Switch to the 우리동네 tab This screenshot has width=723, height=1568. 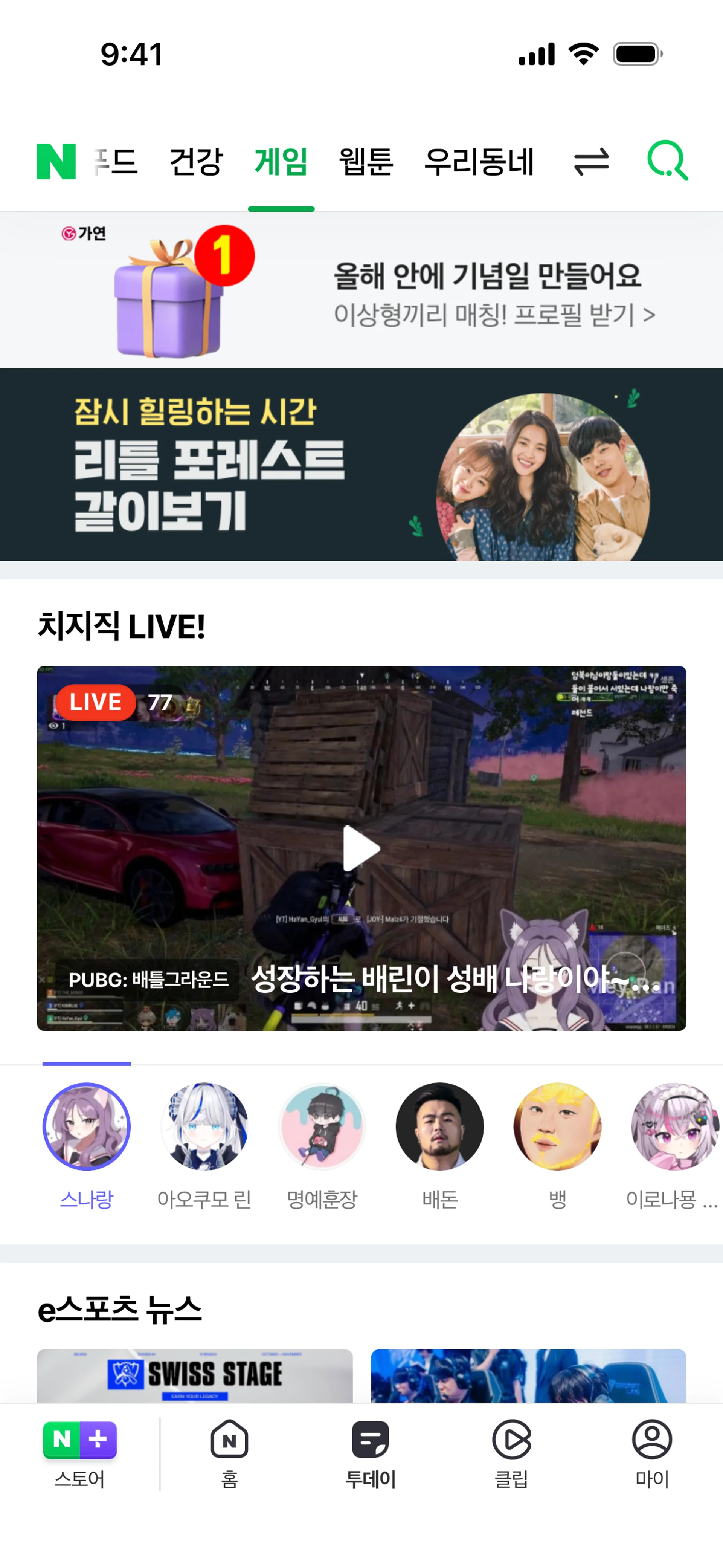pos(478,162)
